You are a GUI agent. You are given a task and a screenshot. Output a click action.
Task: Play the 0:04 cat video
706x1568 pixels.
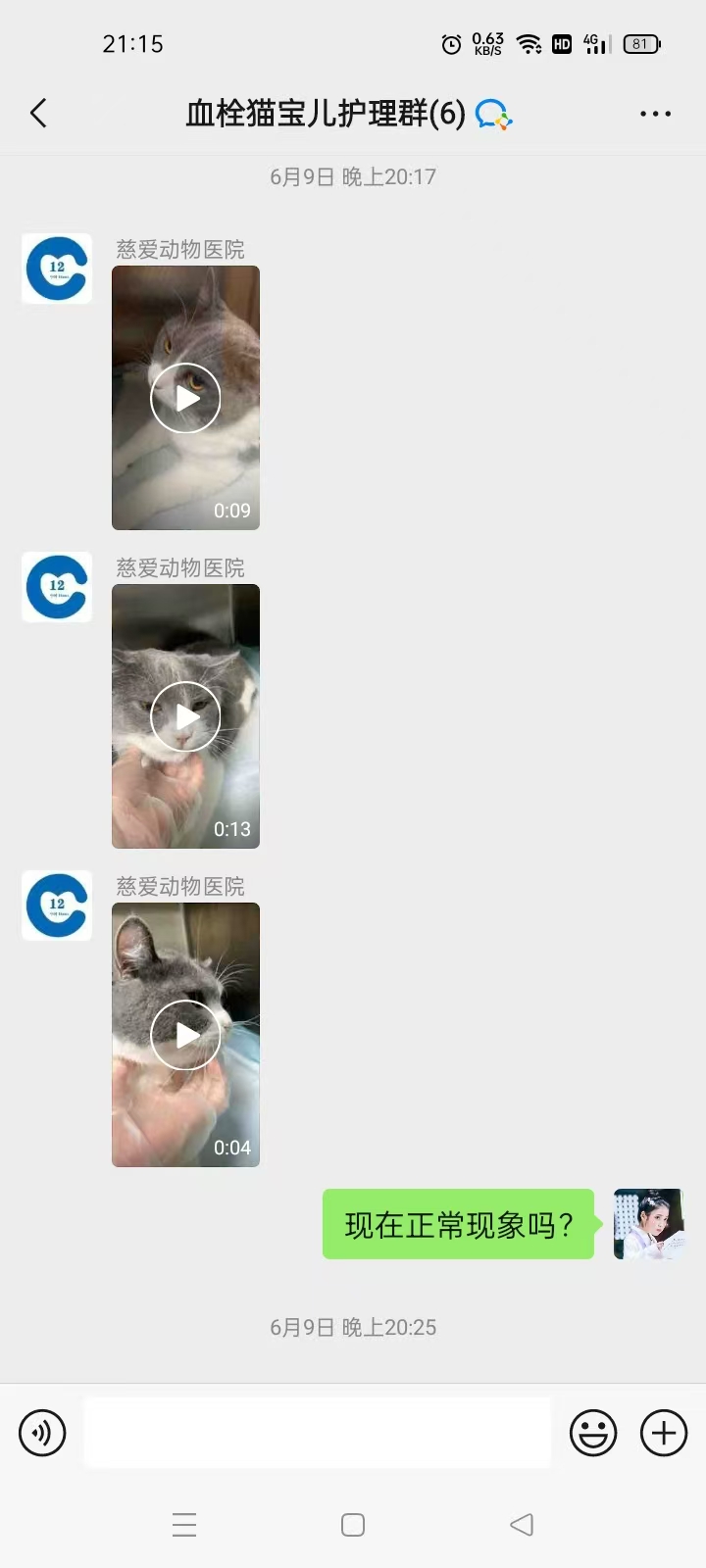click(x=185, y=1035)
